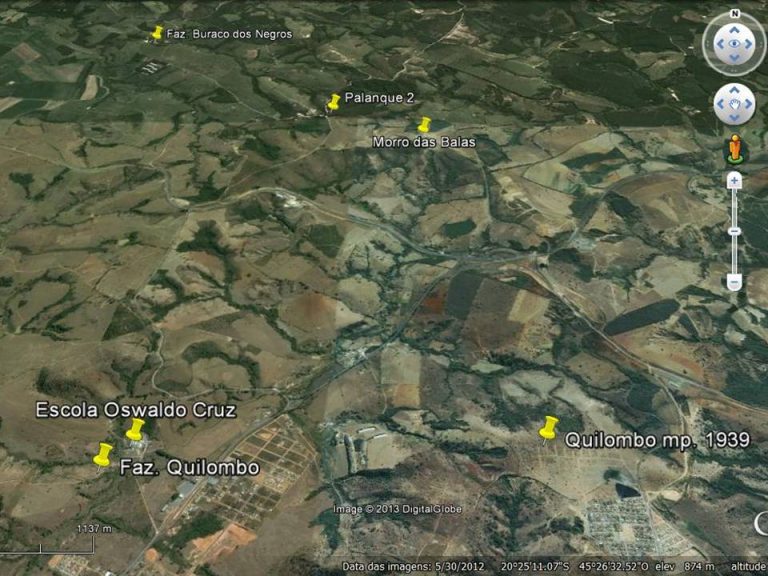This screenshot has width=768, height=576.
Task: Open the Quilombo mp. 1939 placemark
Action: point(548,427)
